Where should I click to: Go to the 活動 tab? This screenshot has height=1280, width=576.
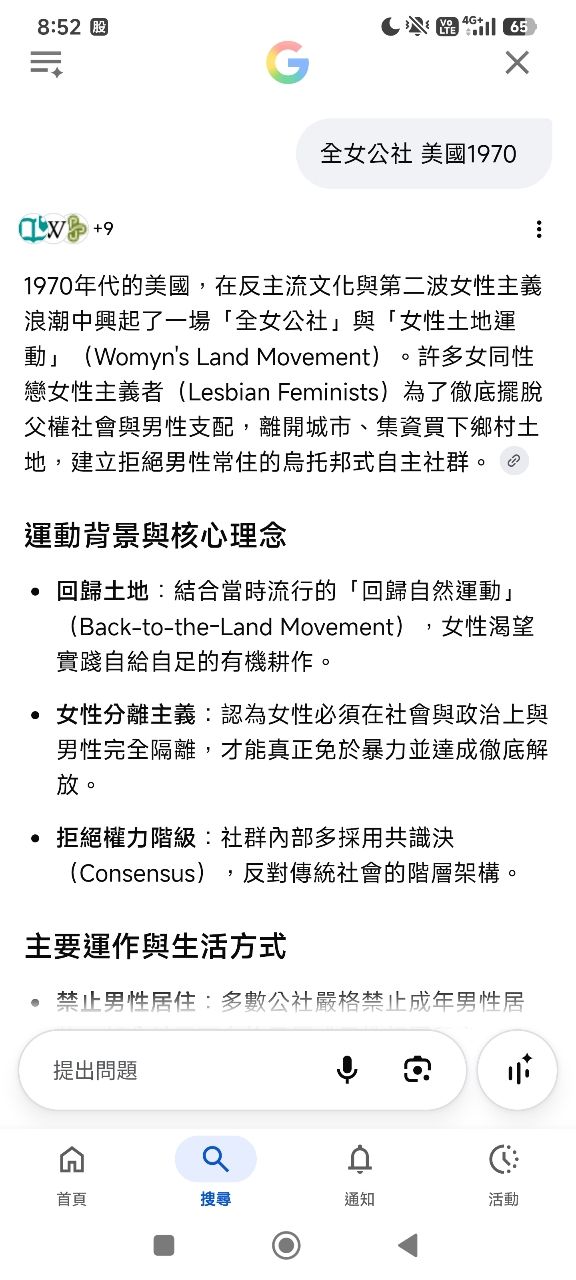(x=504, y=1174)
